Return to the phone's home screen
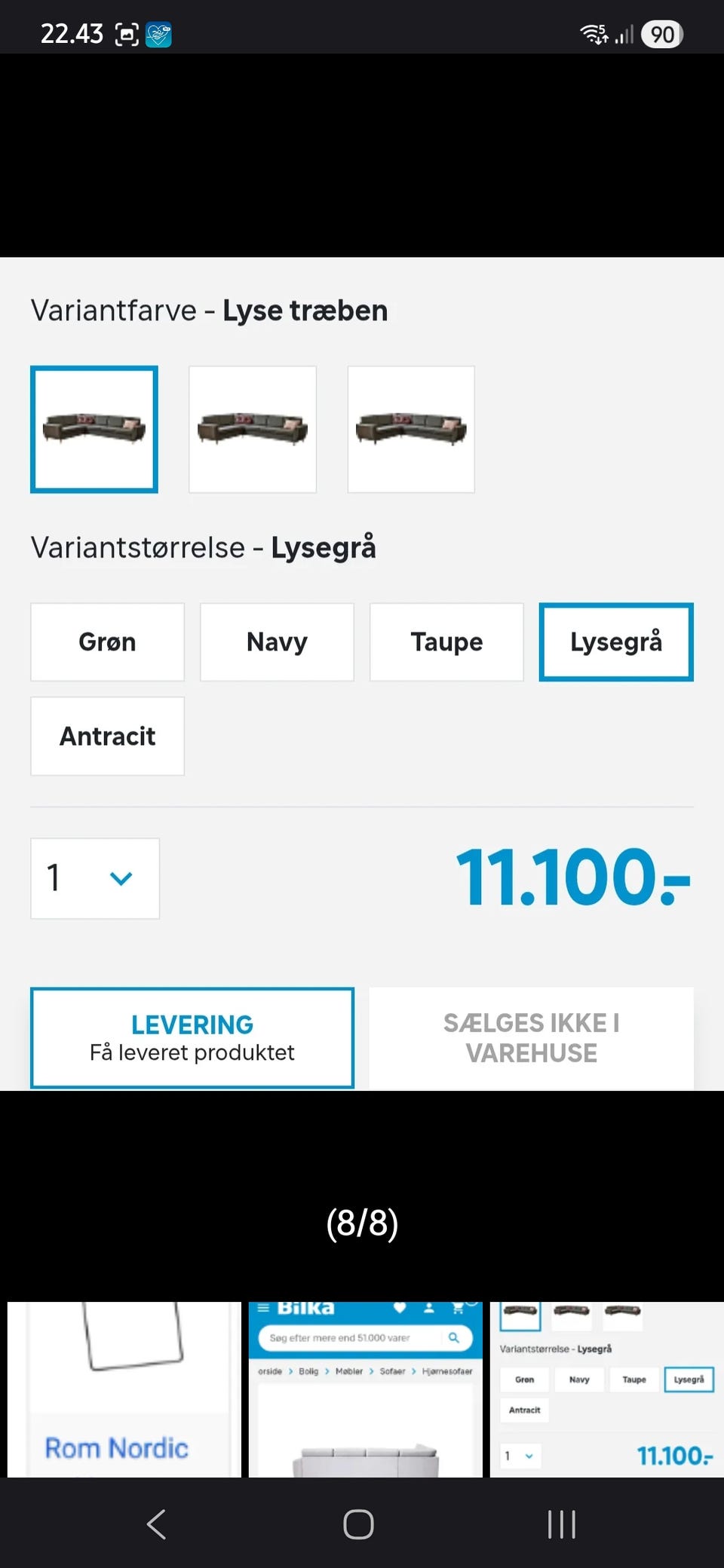The image size is (724, 1568). click(359, 1524)
